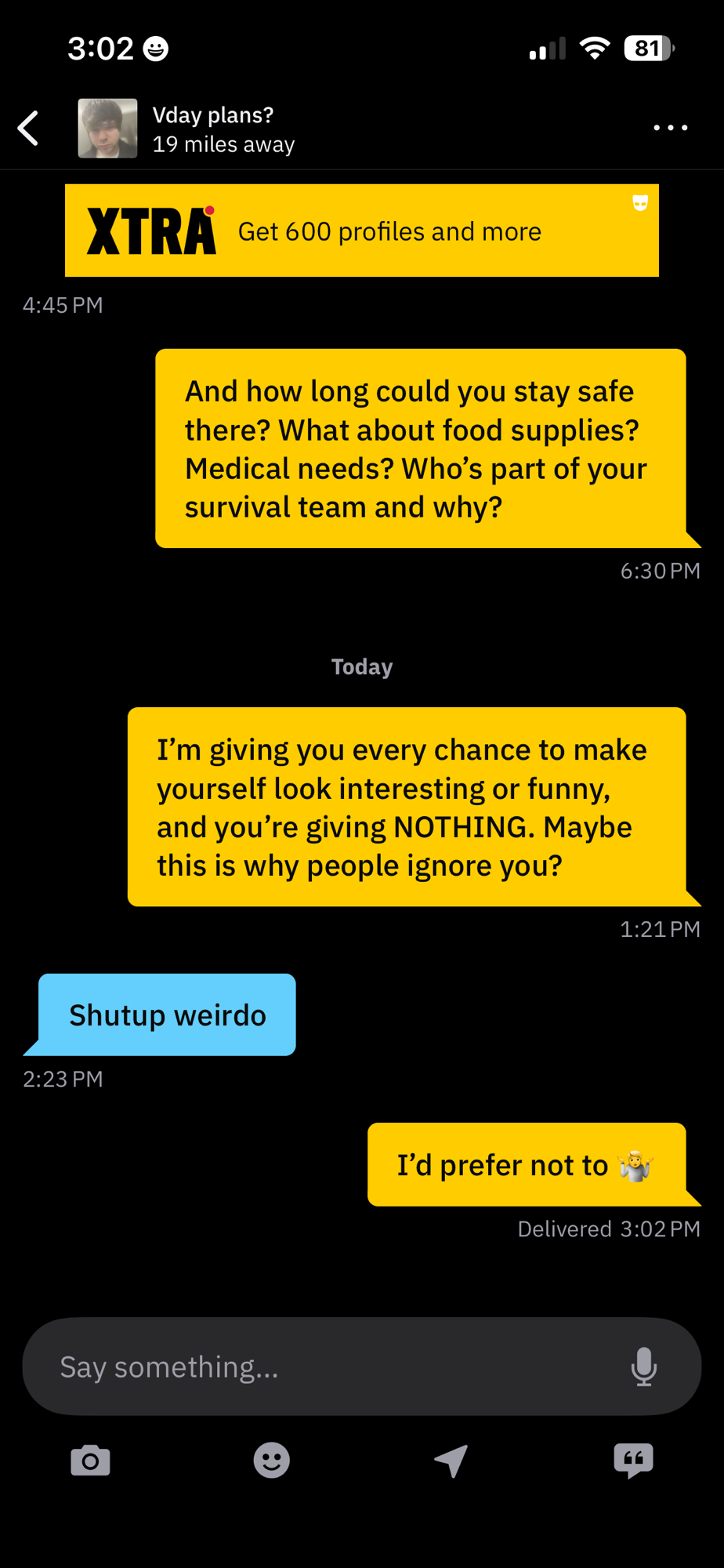Open the profile photo thumbnail

107,129
